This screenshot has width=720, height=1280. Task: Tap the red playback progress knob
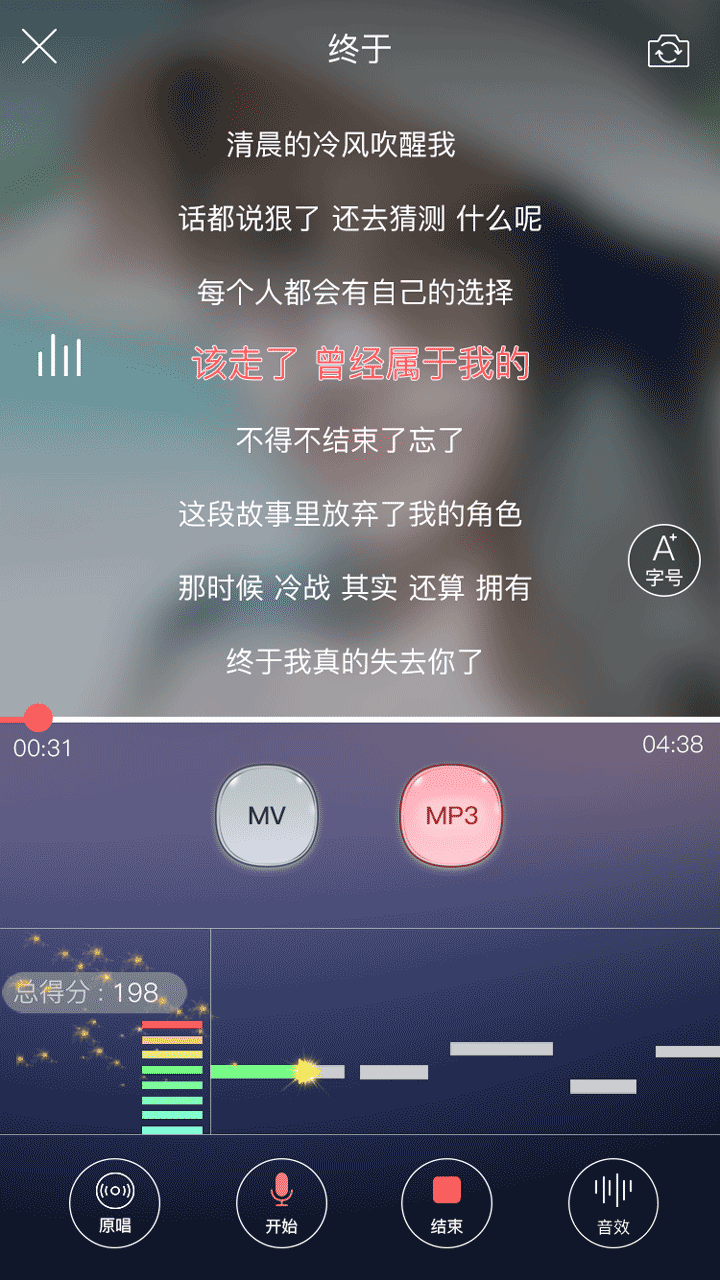point(38,717)
